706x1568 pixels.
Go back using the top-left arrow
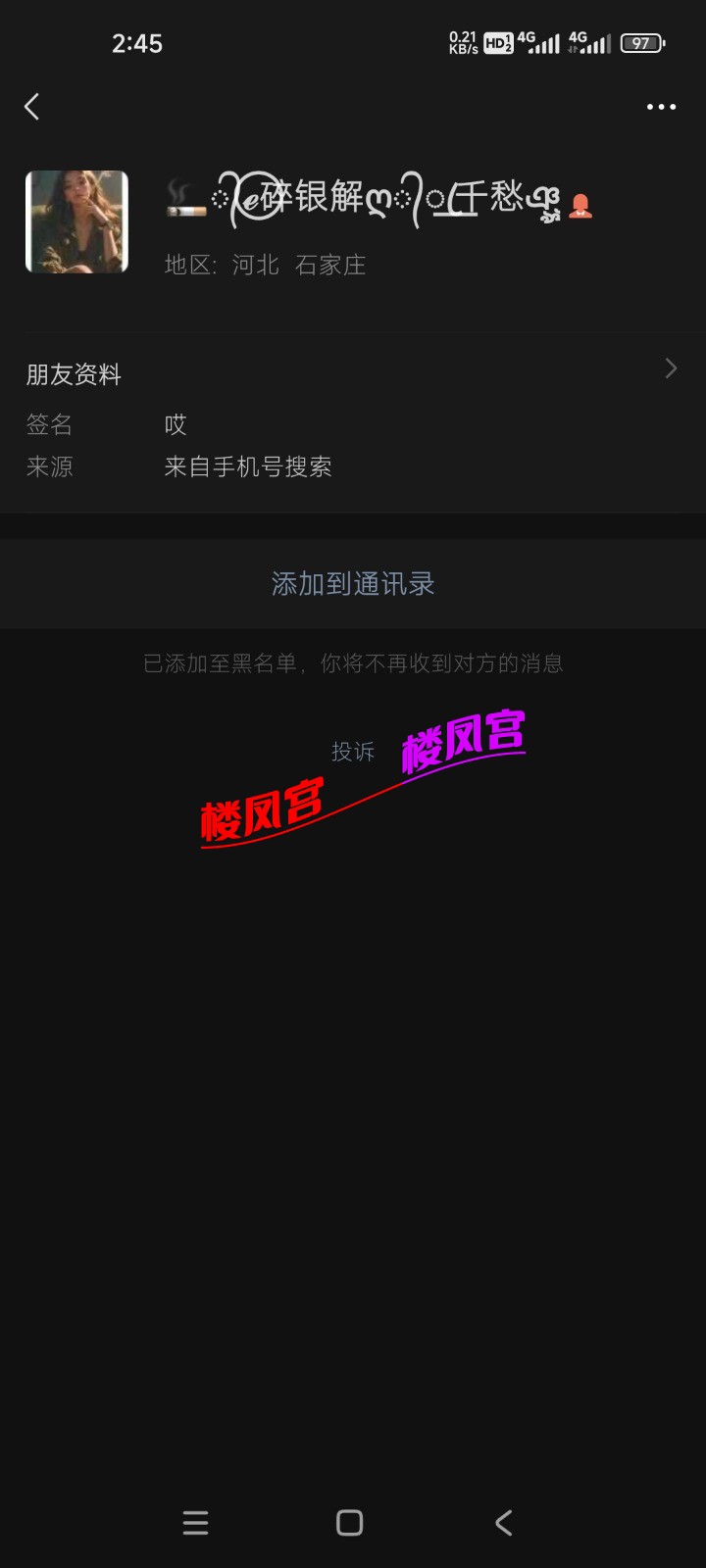click(x=32, y=107)
